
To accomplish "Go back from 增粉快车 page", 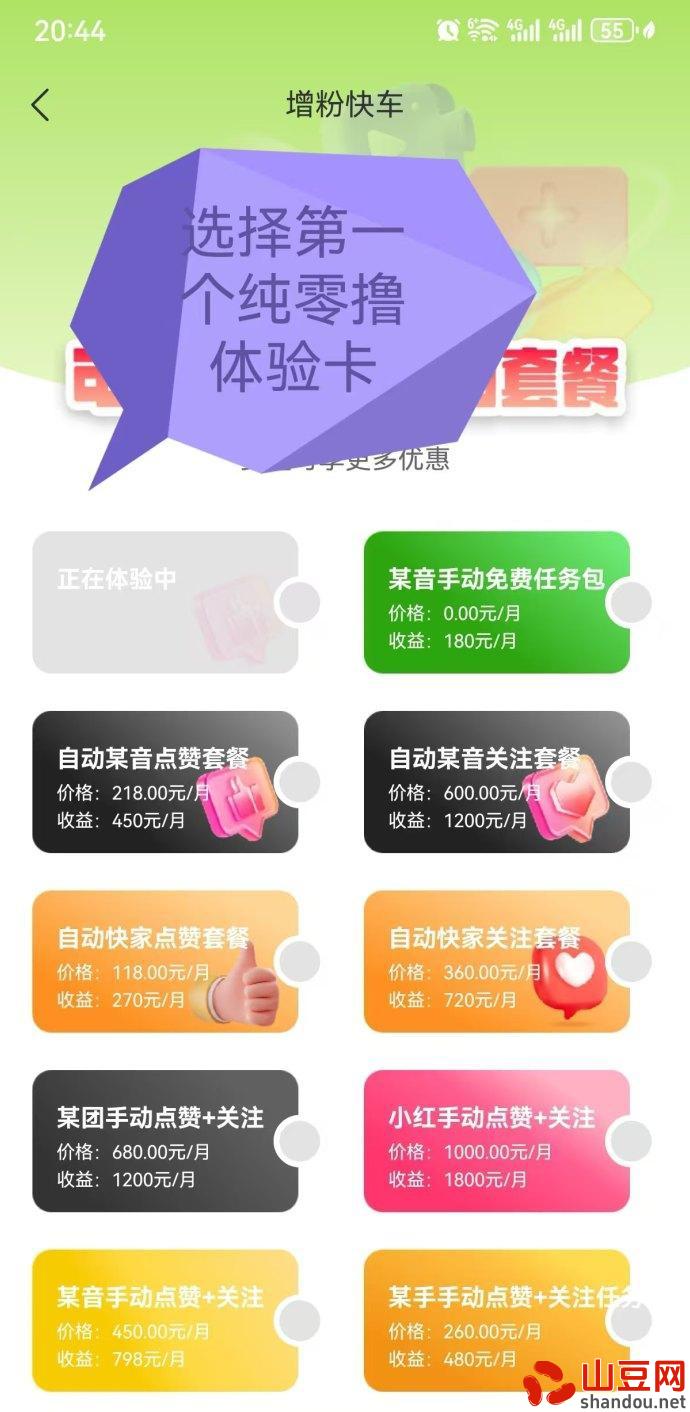I will pyautogui.click(x=40, y=105).
